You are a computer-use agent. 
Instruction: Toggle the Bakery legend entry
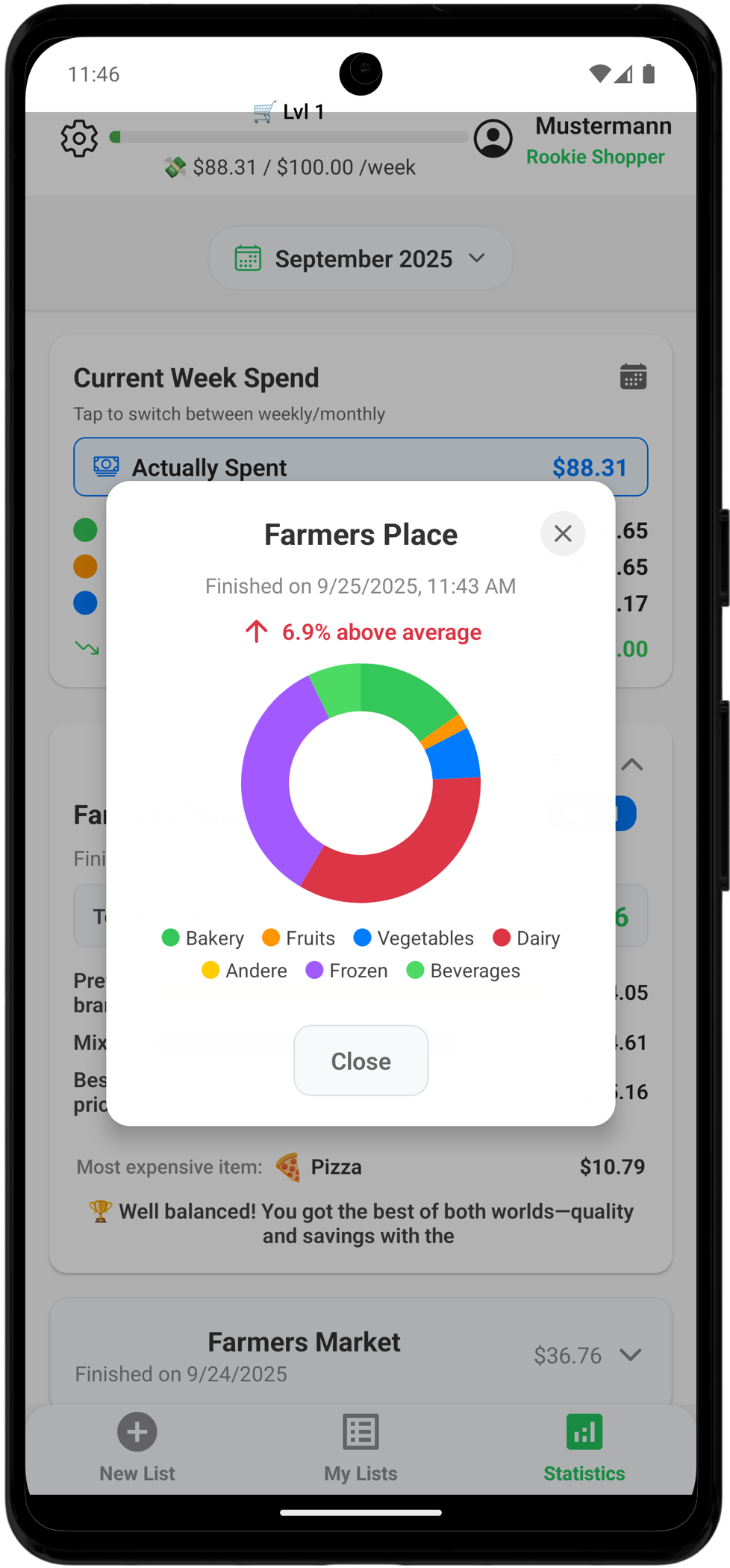tap(203, 938)
